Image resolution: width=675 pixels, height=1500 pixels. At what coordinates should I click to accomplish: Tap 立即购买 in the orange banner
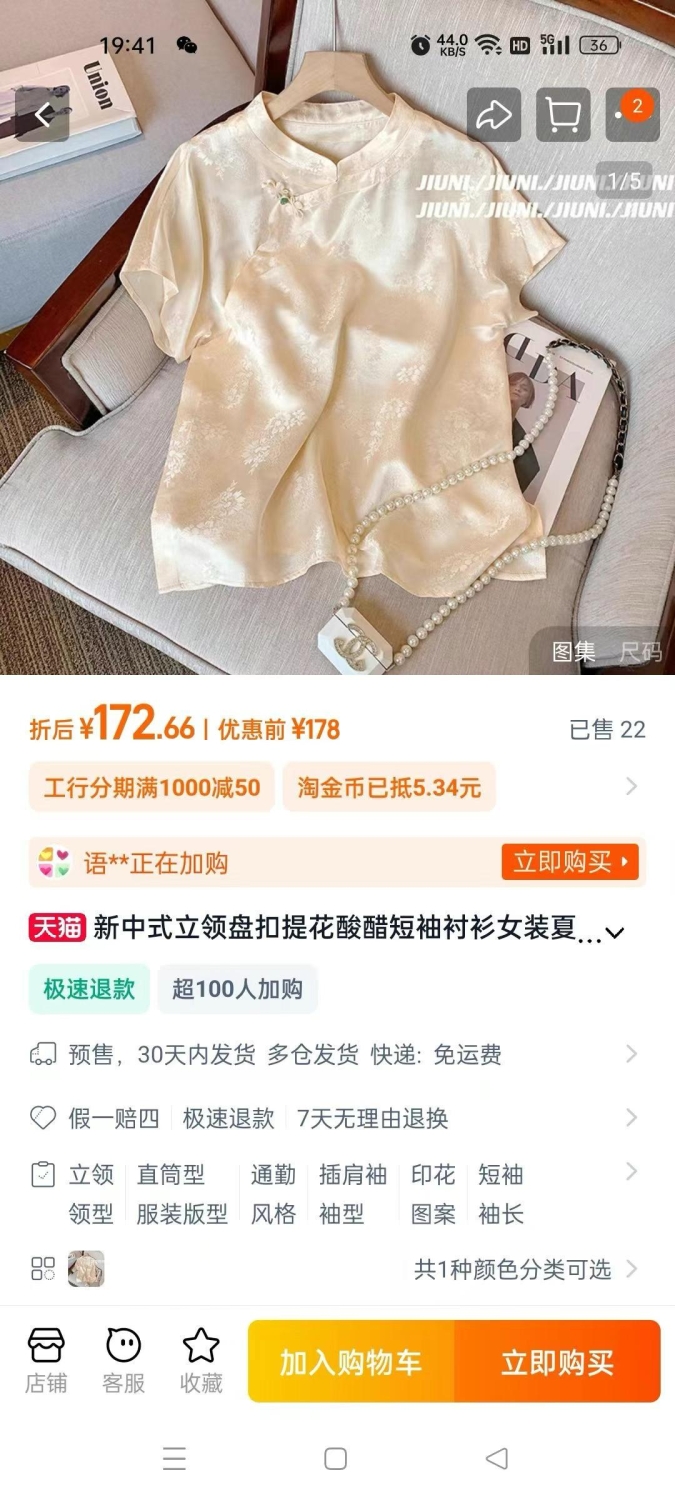pos(570,862)
